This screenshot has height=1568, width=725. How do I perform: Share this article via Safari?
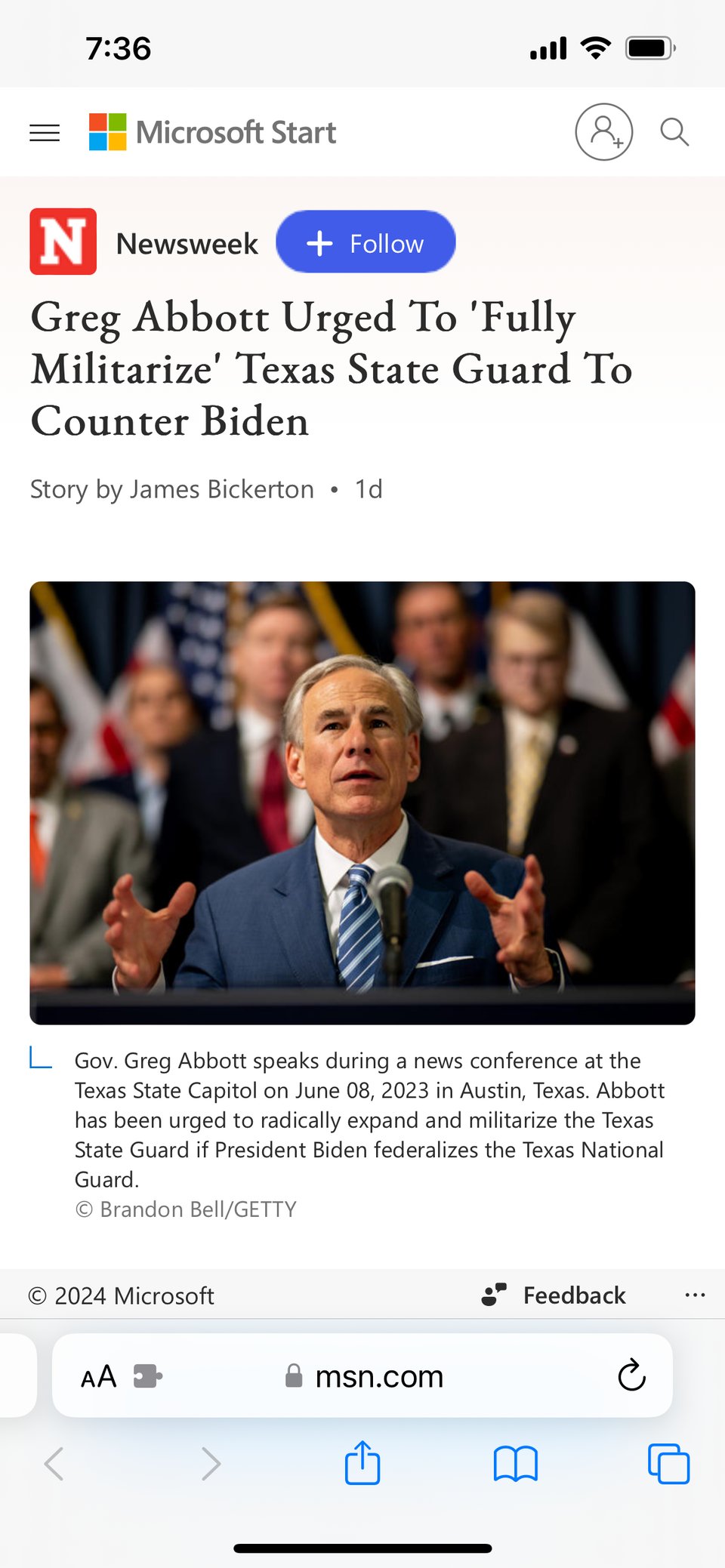pos(362,1463)
